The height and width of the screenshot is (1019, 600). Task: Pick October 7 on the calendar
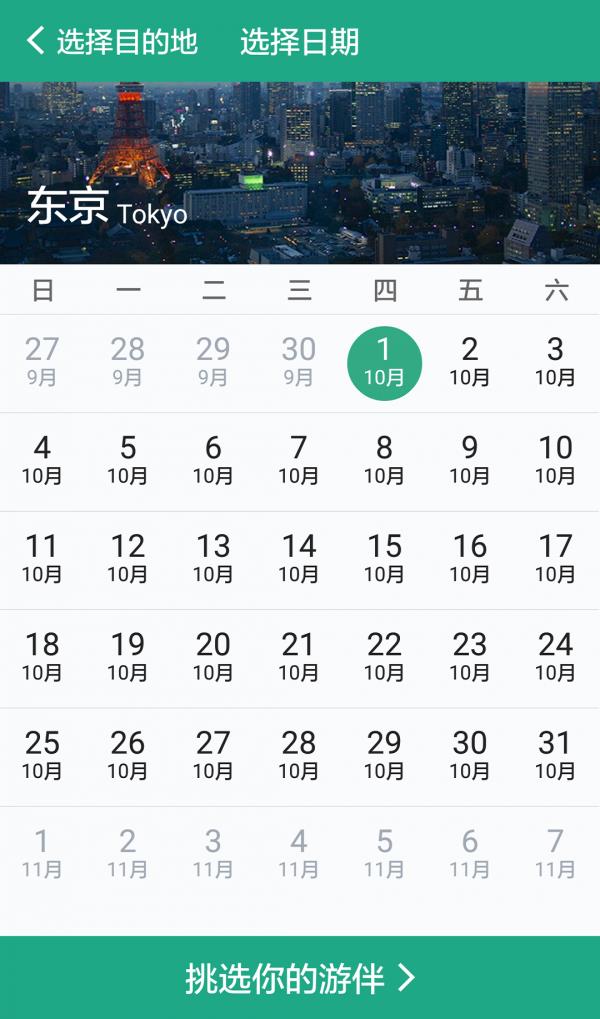click(x=298, y=461)
